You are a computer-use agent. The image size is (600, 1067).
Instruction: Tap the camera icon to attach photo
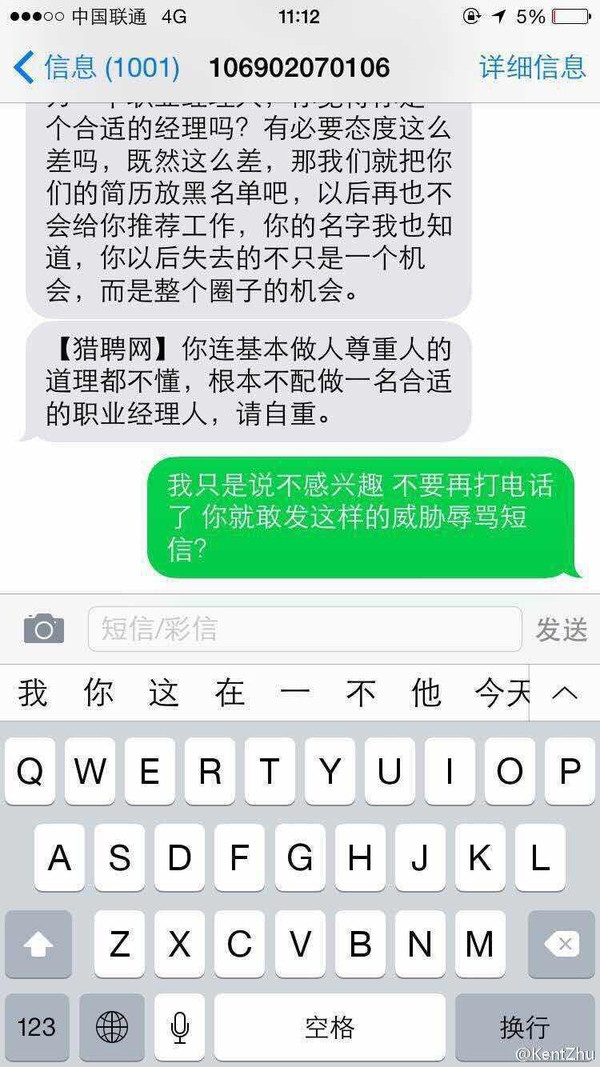43,629
